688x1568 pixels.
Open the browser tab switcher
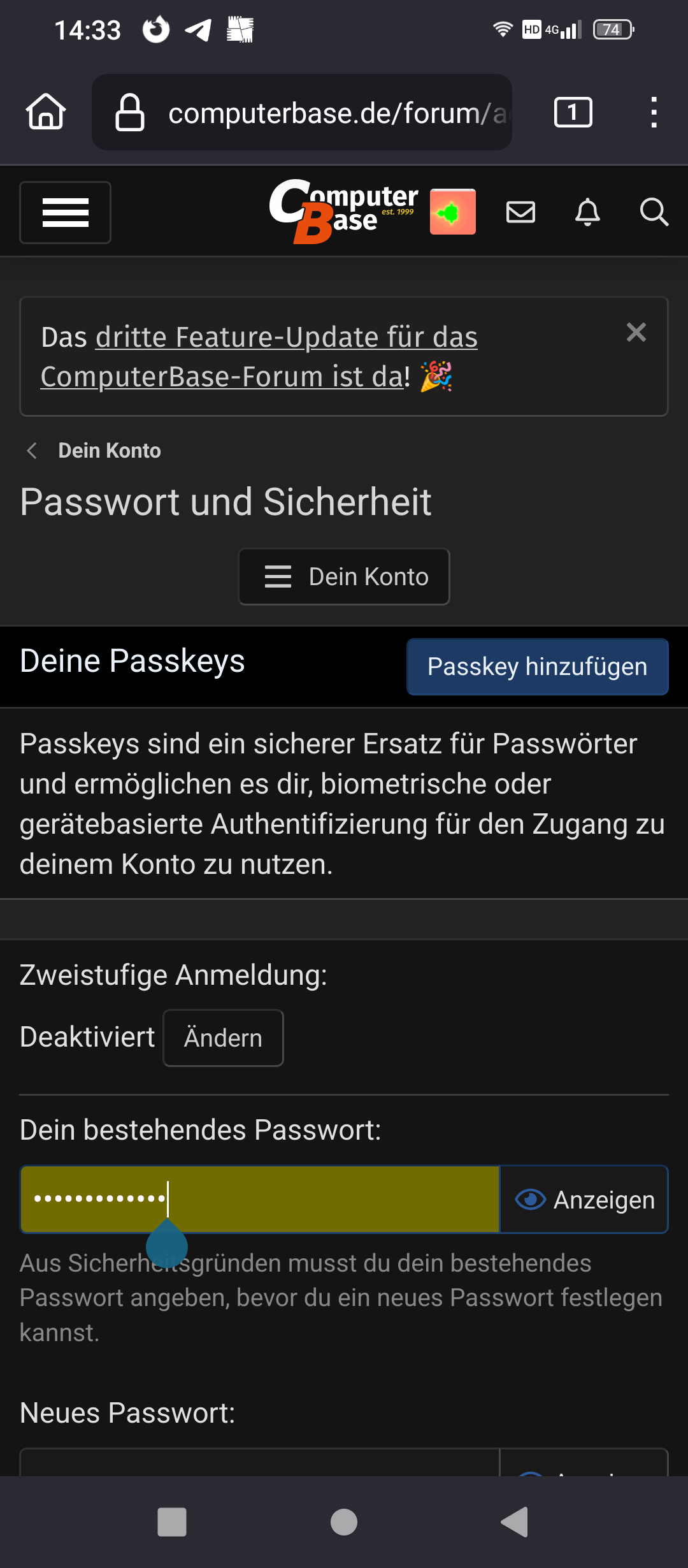click(x=573, y=113)
